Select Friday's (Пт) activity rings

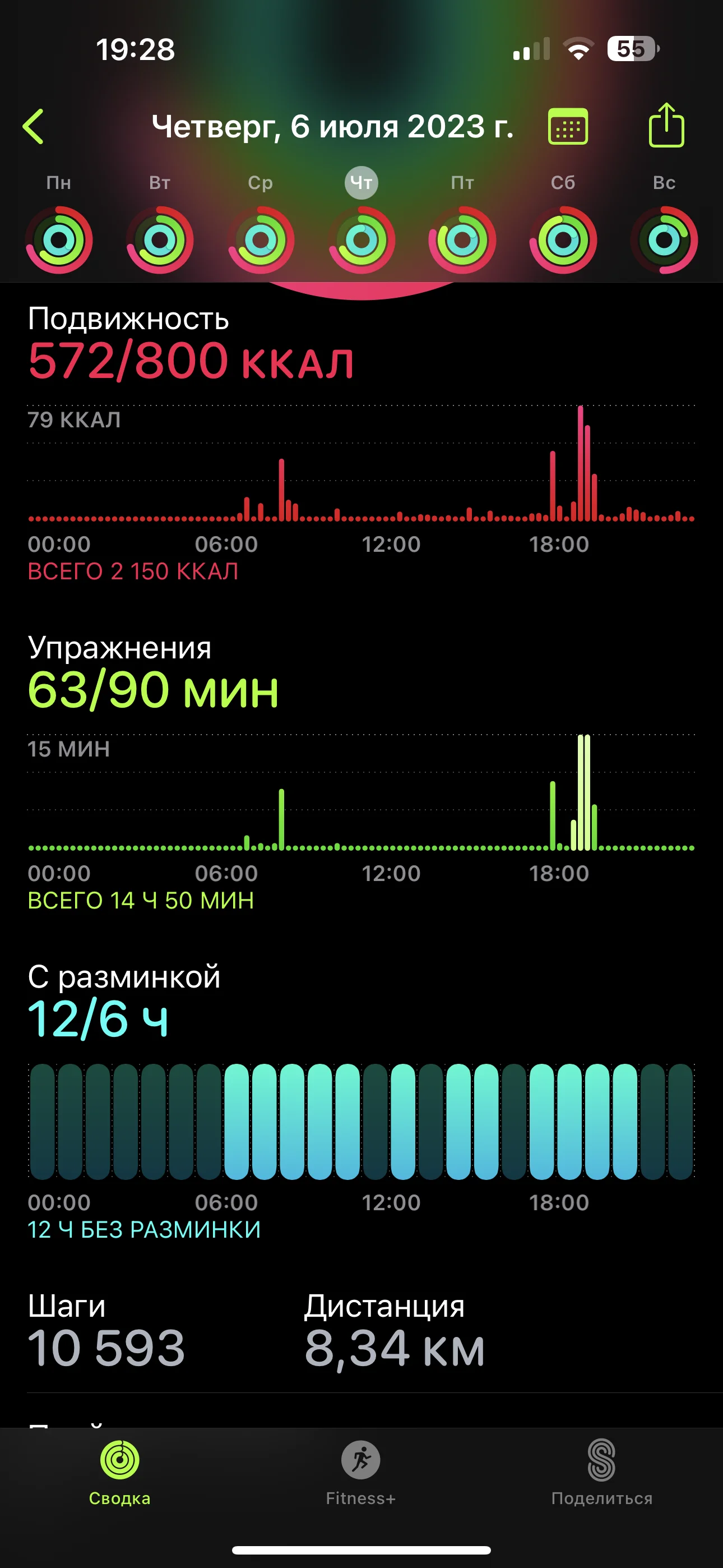tap(462, 240)
